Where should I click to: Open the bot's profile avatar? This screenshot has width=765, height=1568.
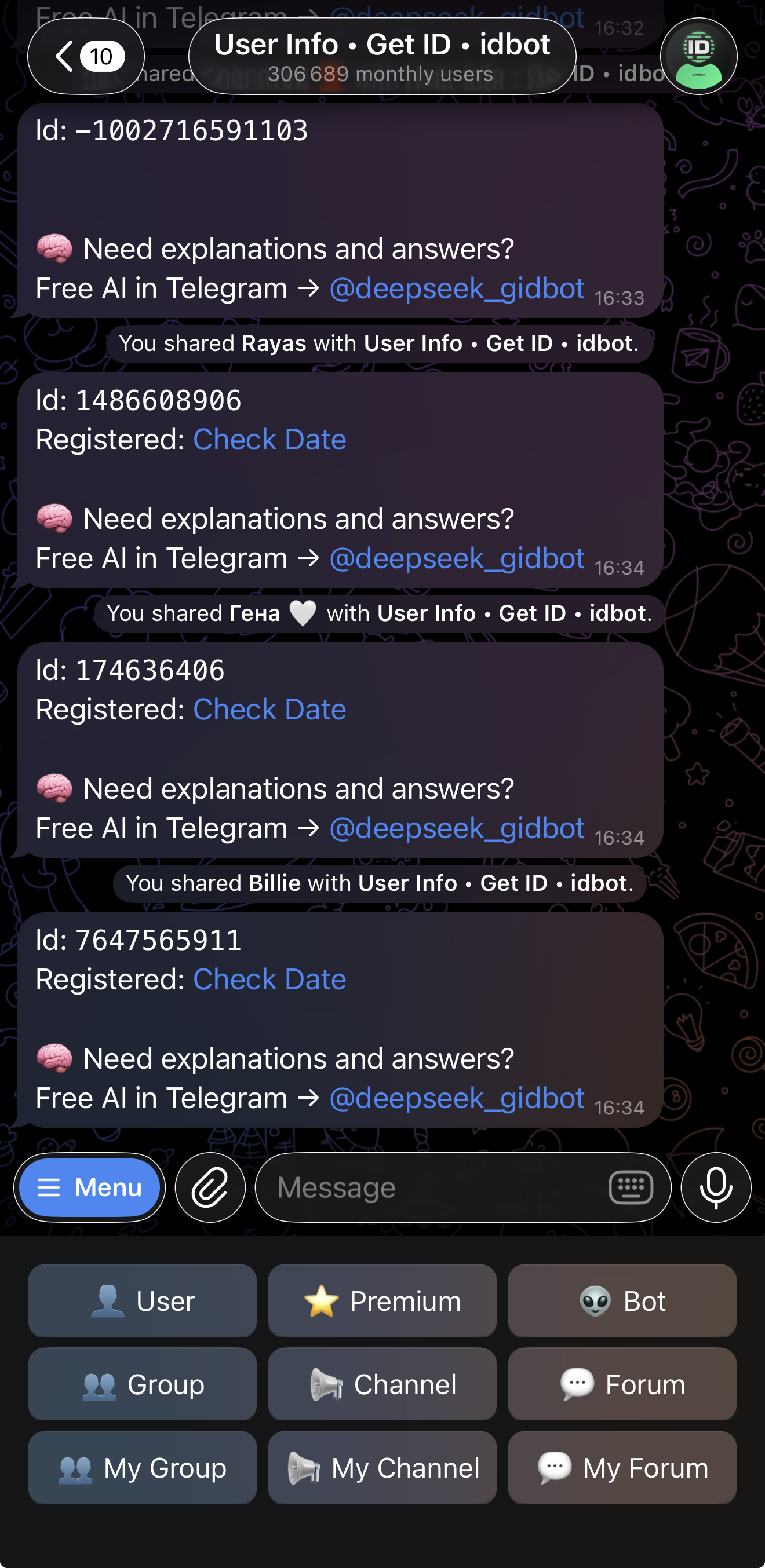coord(699,57)
